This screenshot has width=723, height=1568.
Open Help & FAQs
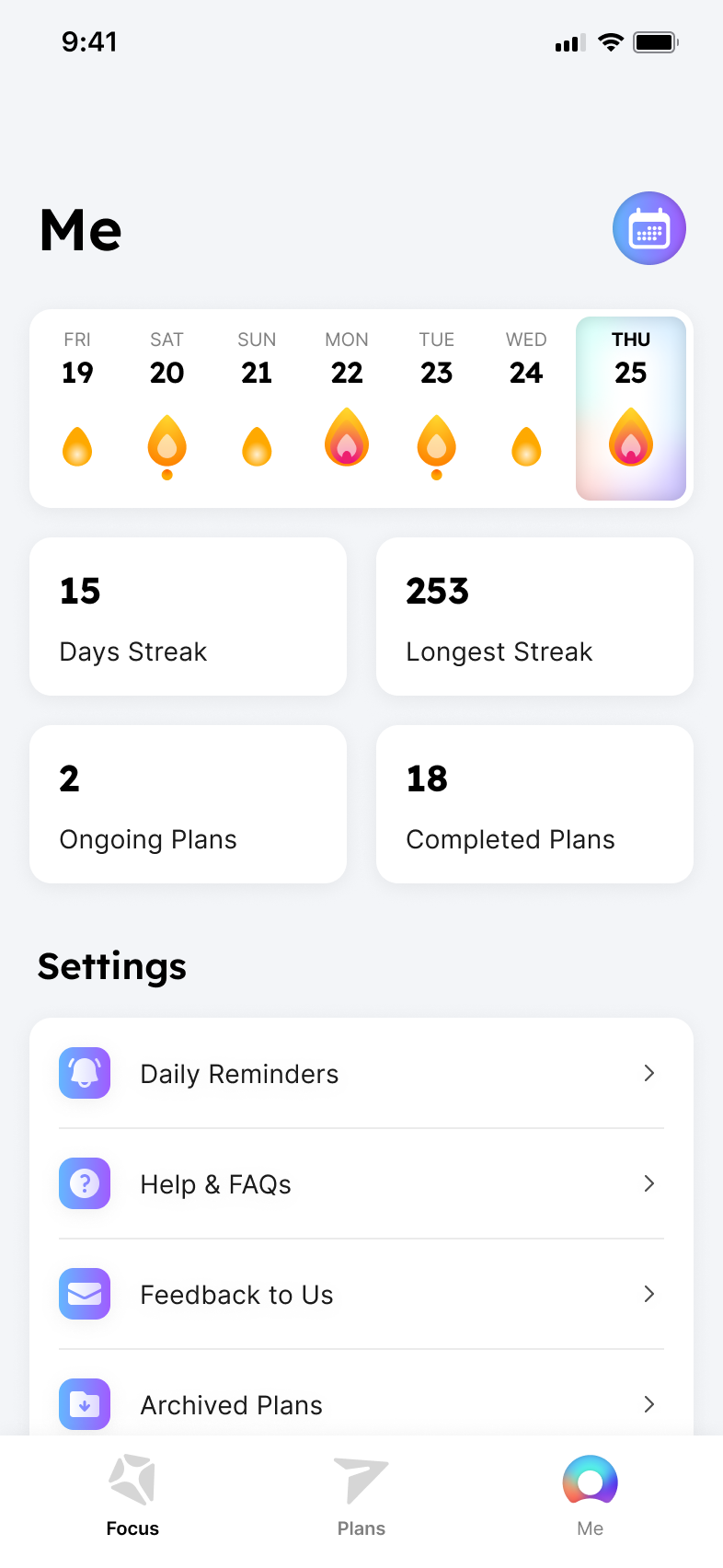(361, 1183)
